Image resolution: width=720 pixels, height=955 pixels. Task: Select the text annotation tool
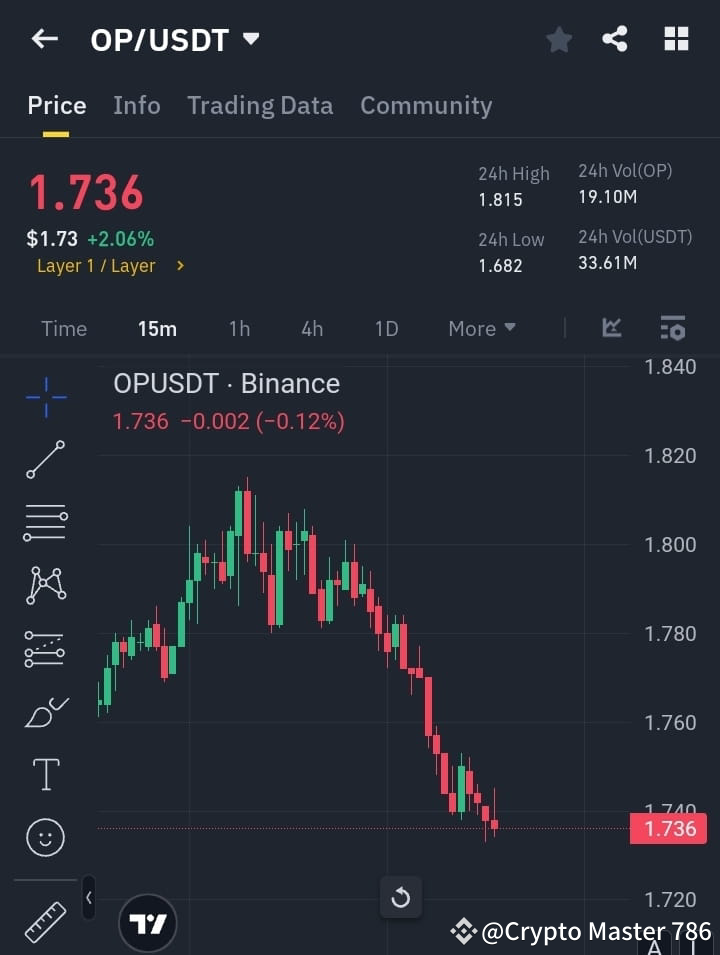45,774
